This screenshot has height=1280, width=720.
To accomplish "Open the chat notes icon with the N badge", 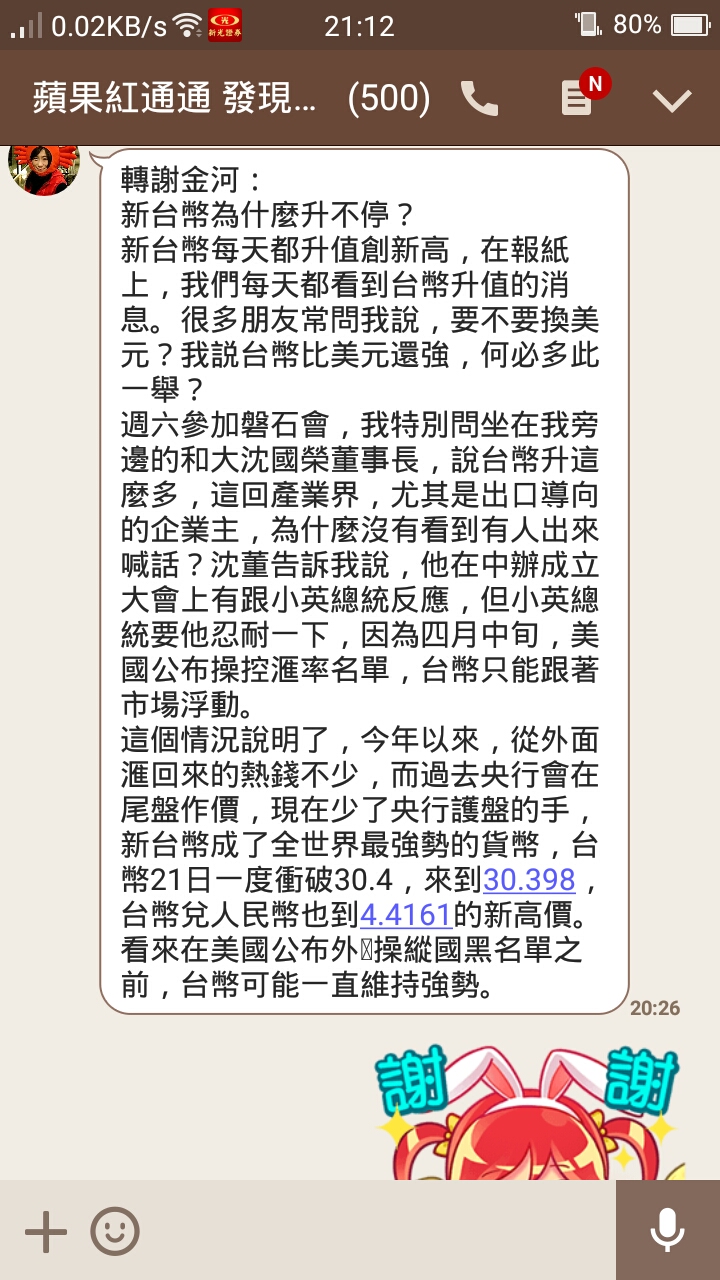I will point(576,100).
